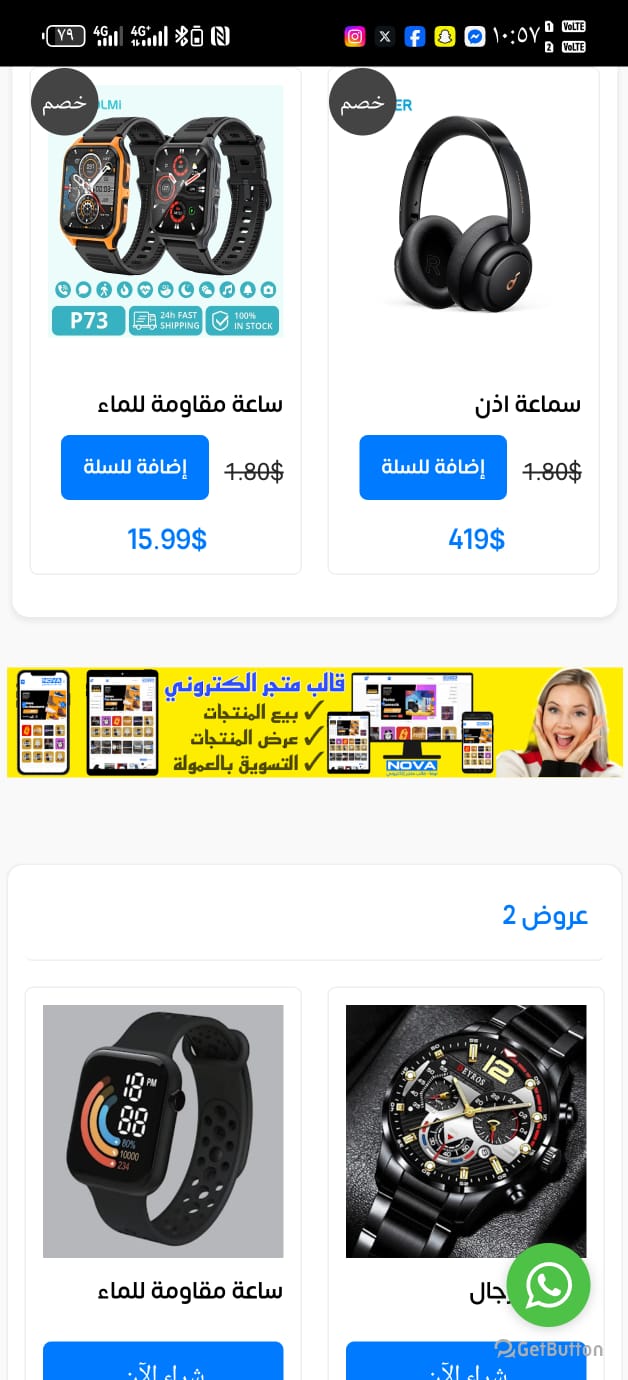The image size is (628, 1380).
Task: Open WhatsApp chat floating button
Action: pos(548,1285)
